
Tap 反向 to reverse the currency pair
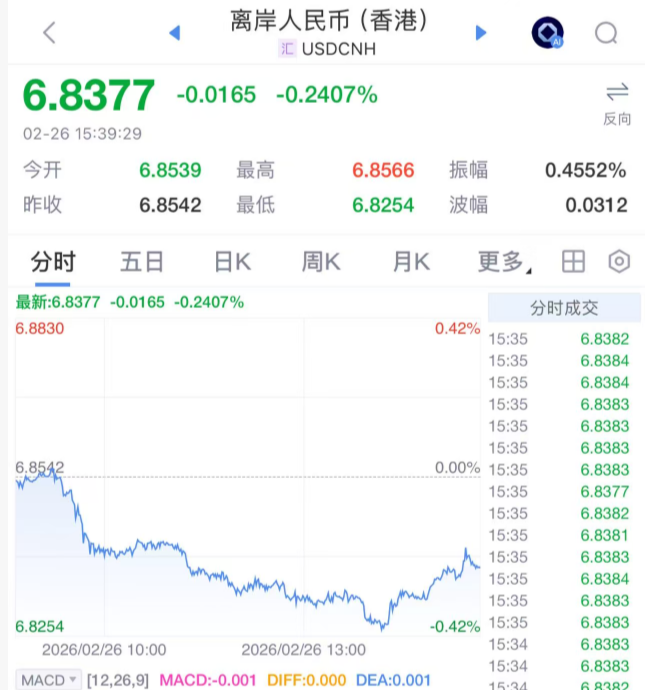[617, 103]
